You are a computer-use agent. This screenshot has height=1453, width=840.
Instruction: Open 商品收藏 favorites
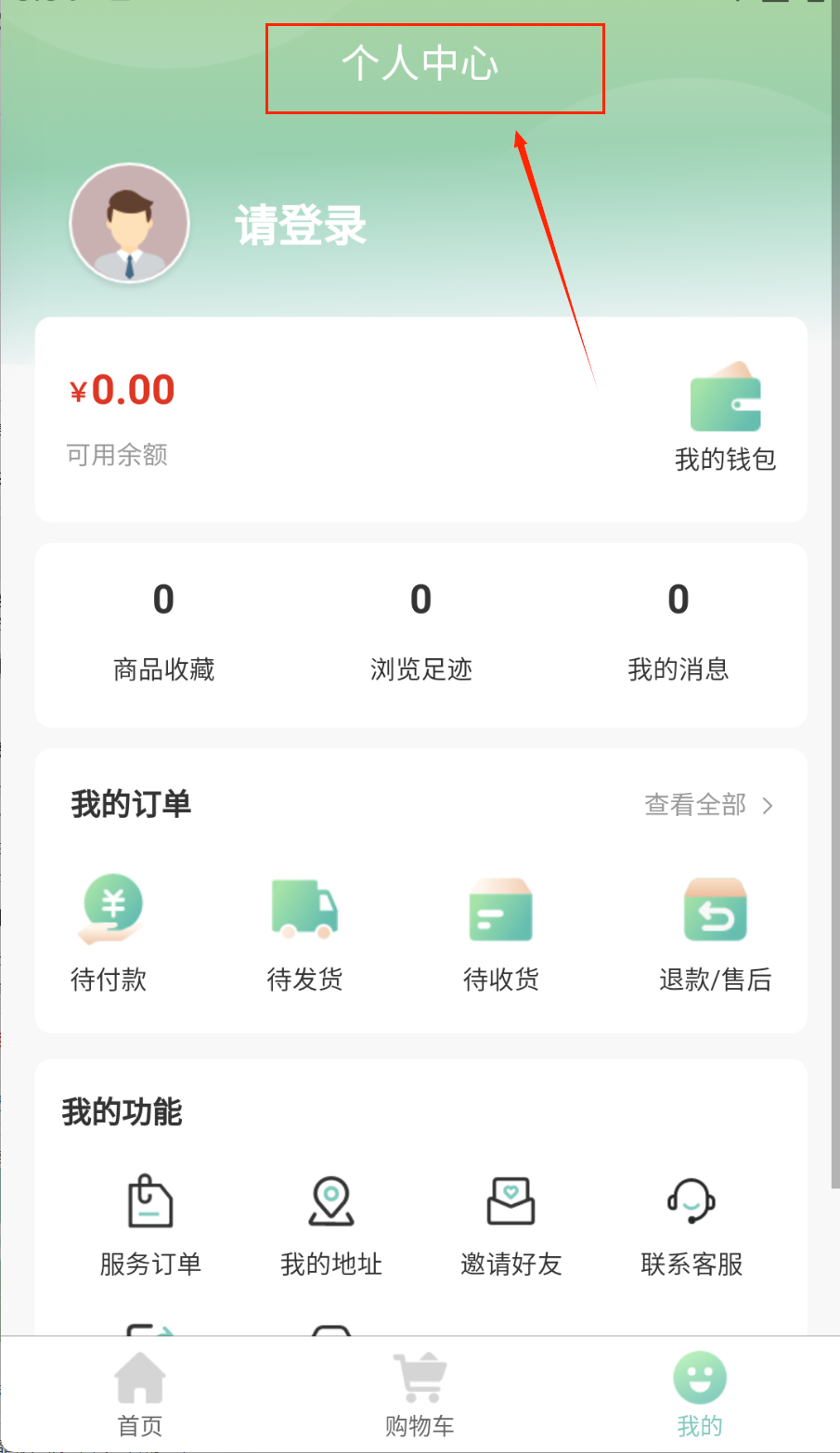coord(163,631)
